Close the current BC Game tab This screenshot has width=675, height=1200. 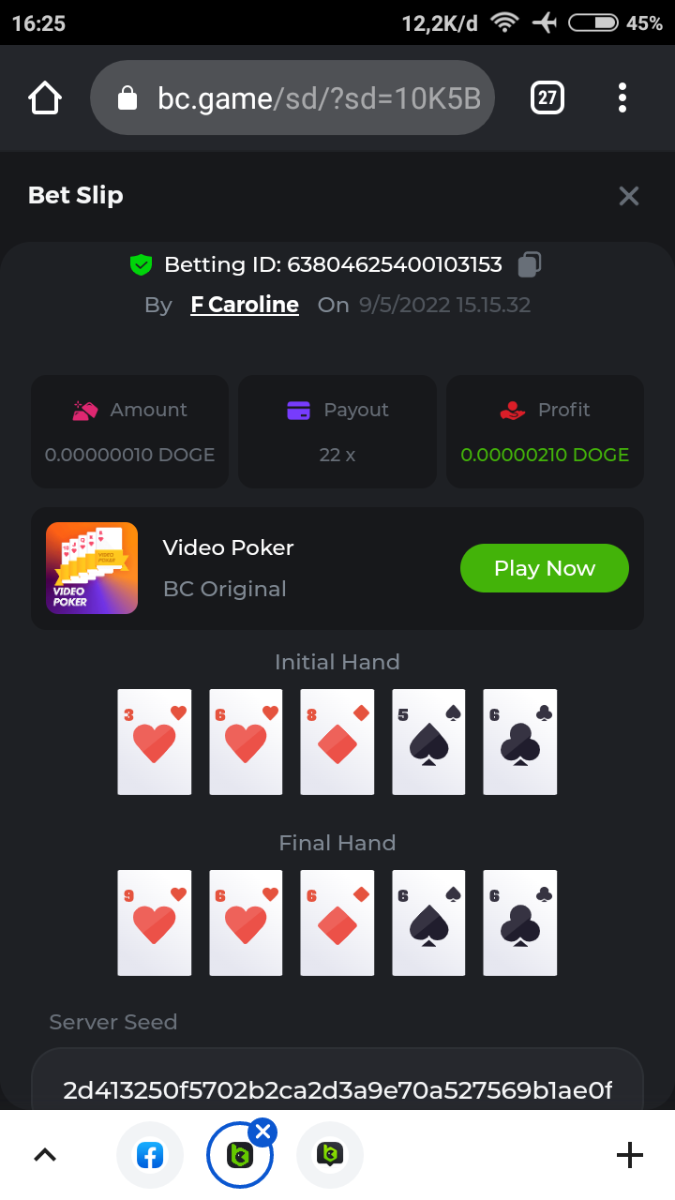click(262, 1132)
